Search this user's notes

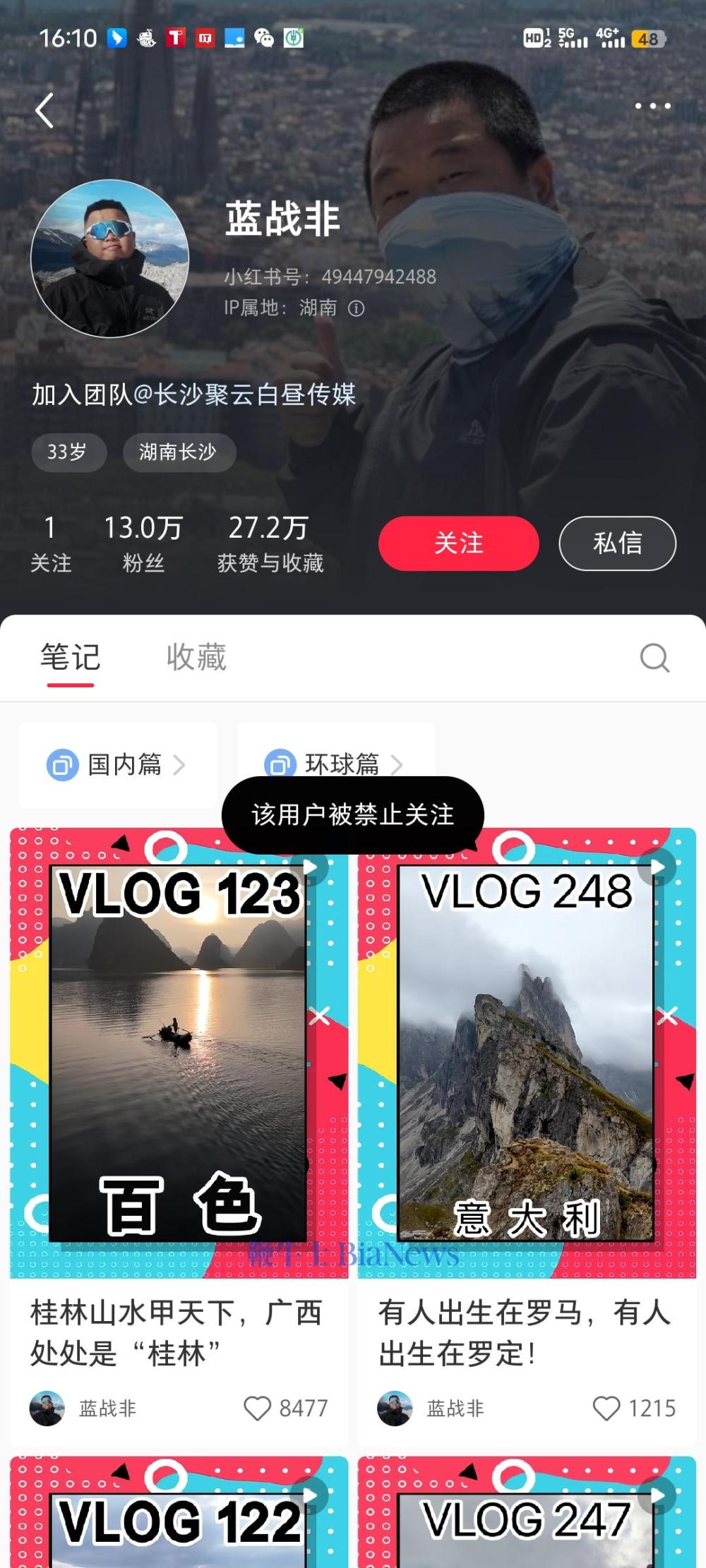[654, 658]
